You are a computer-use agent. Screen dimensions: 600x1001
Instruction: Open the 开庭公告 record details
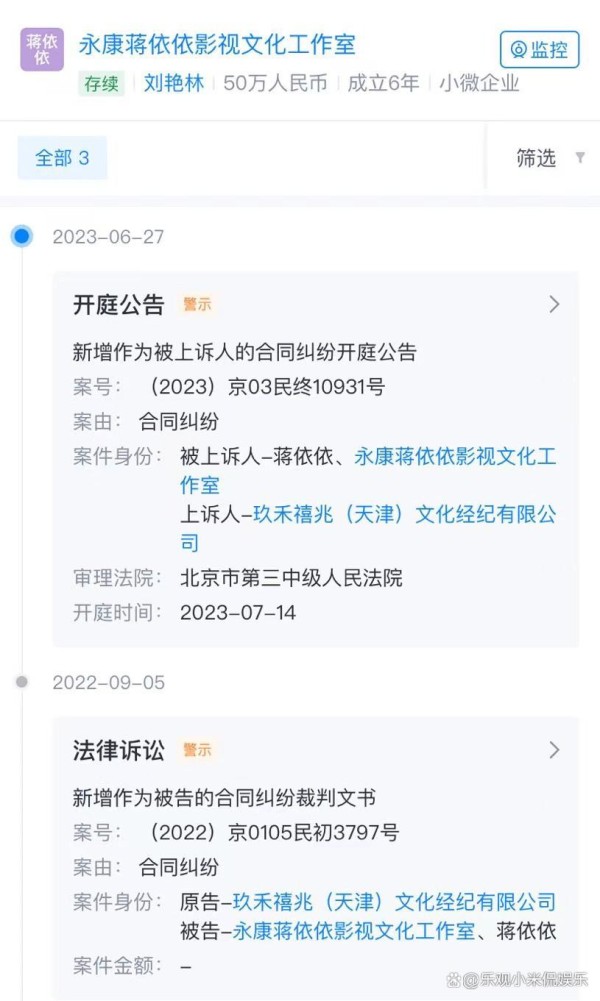pos(553,305)
